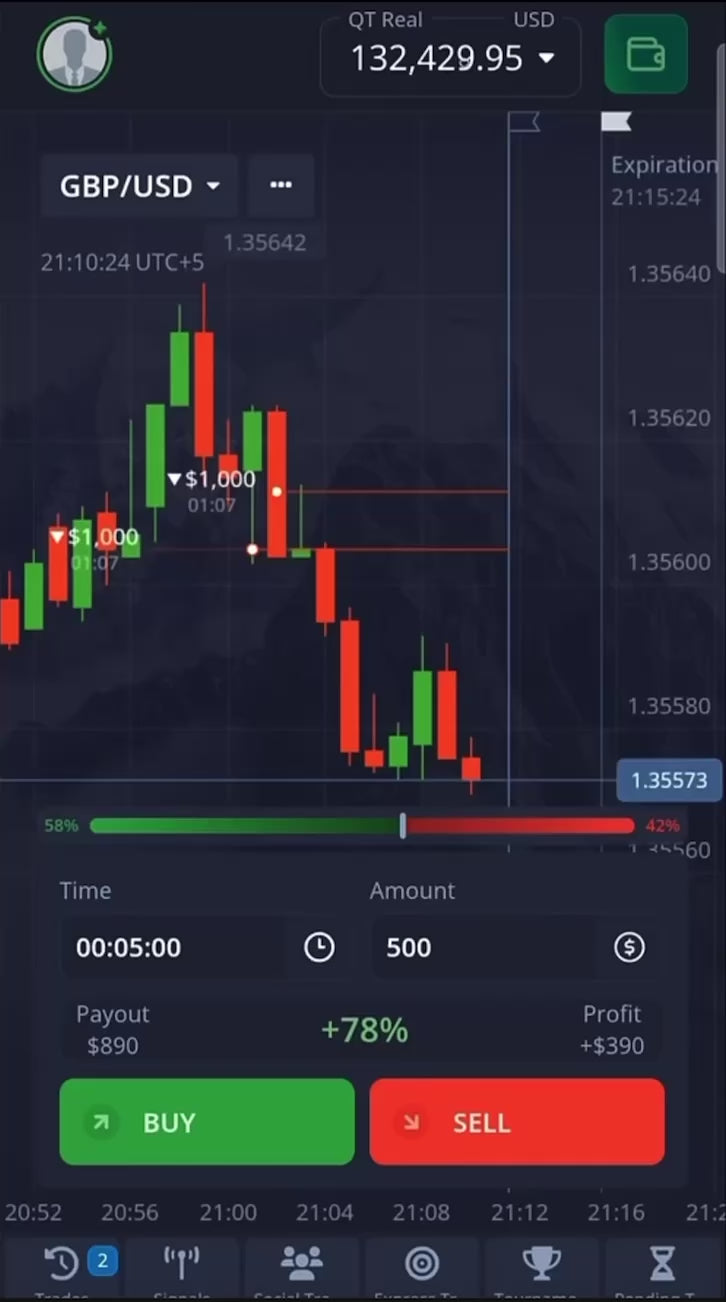Place a SELL trade
726x1302 pixels.
tap(517, 1122)
